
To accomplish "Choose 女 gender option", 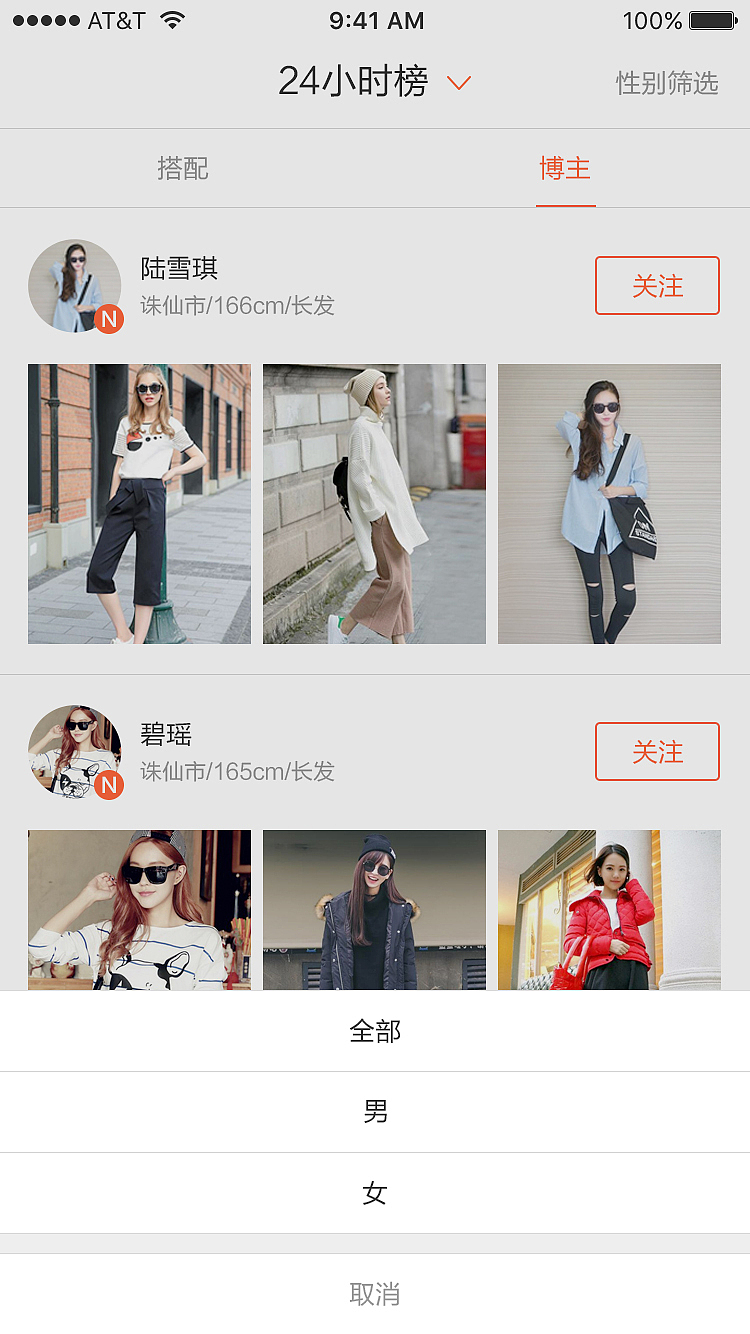I will tap(375, 1193).
